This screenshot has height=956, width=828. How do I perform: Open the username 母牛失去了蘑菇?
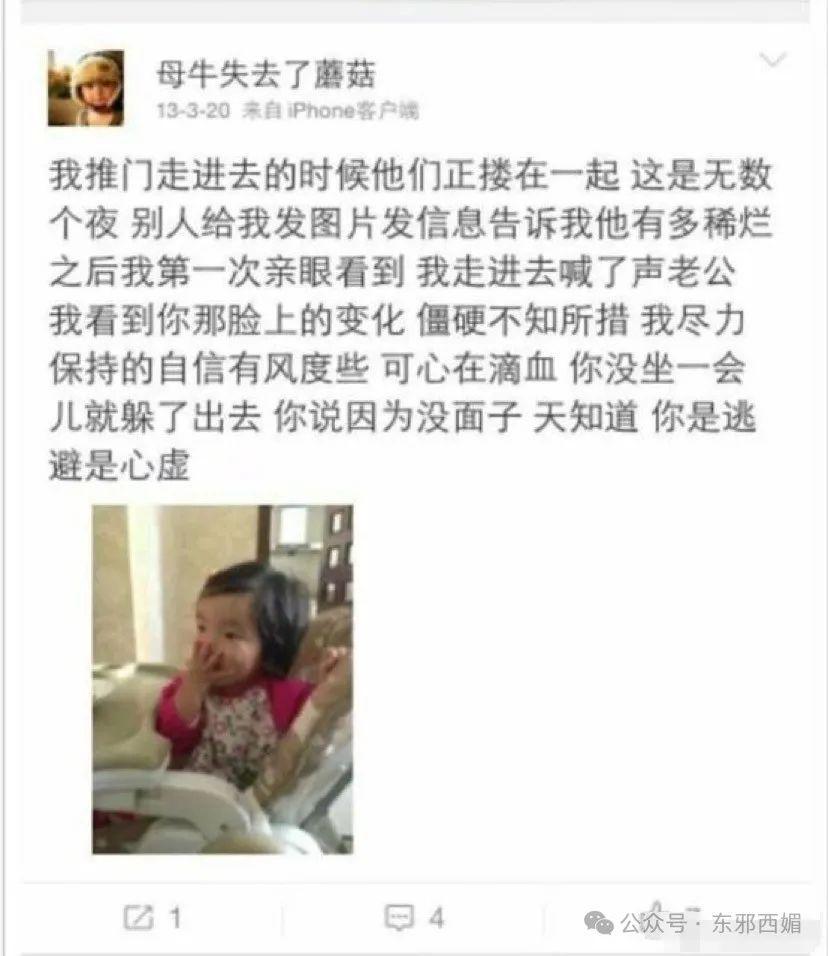(x=267, y=73)
